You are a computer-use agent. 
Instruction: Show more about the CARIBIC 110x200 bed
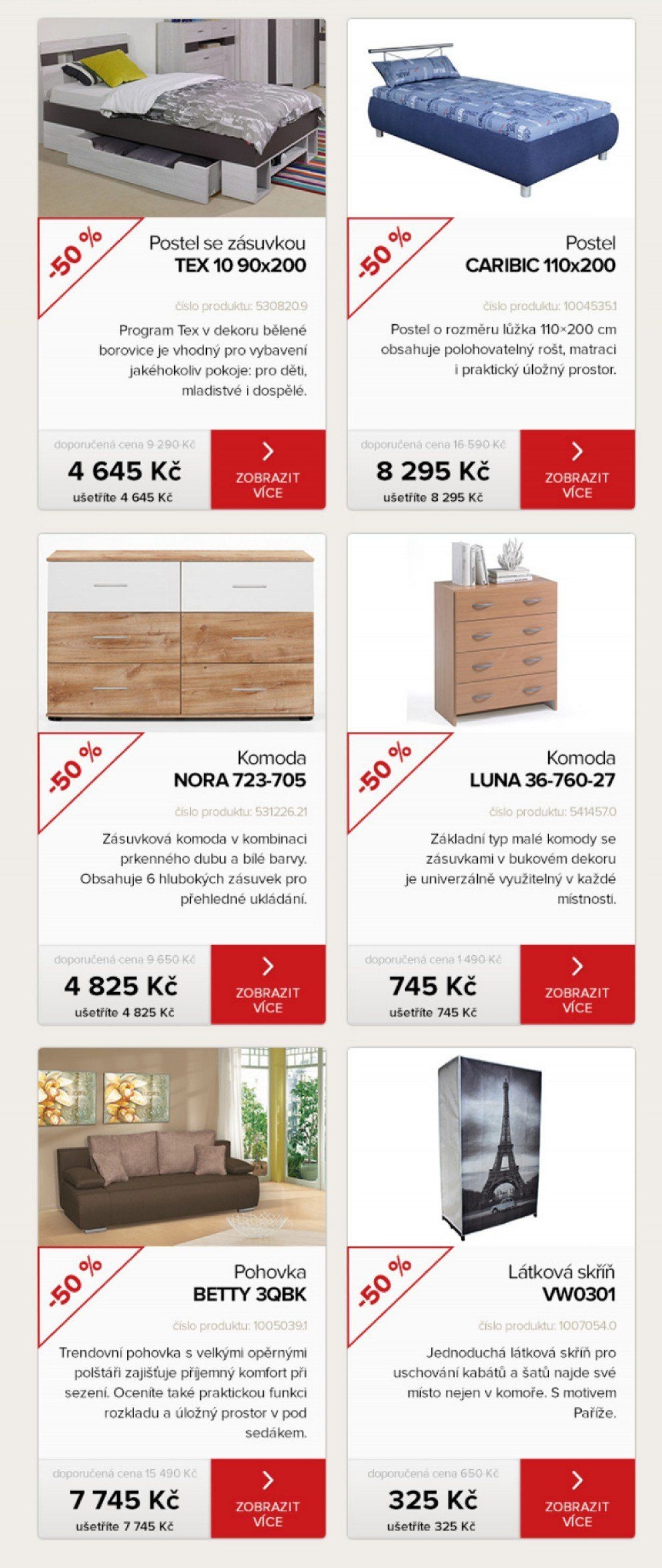click(577, 470)
